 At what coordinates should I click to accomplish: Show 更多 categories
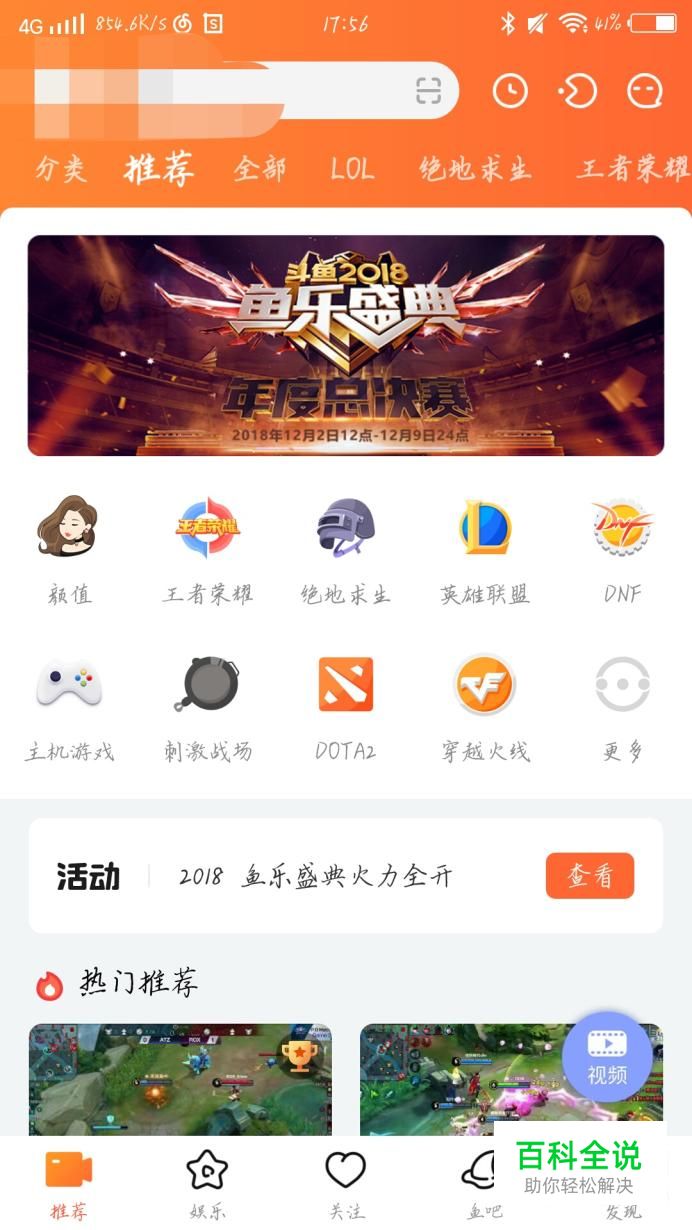[x=622, y=703]
